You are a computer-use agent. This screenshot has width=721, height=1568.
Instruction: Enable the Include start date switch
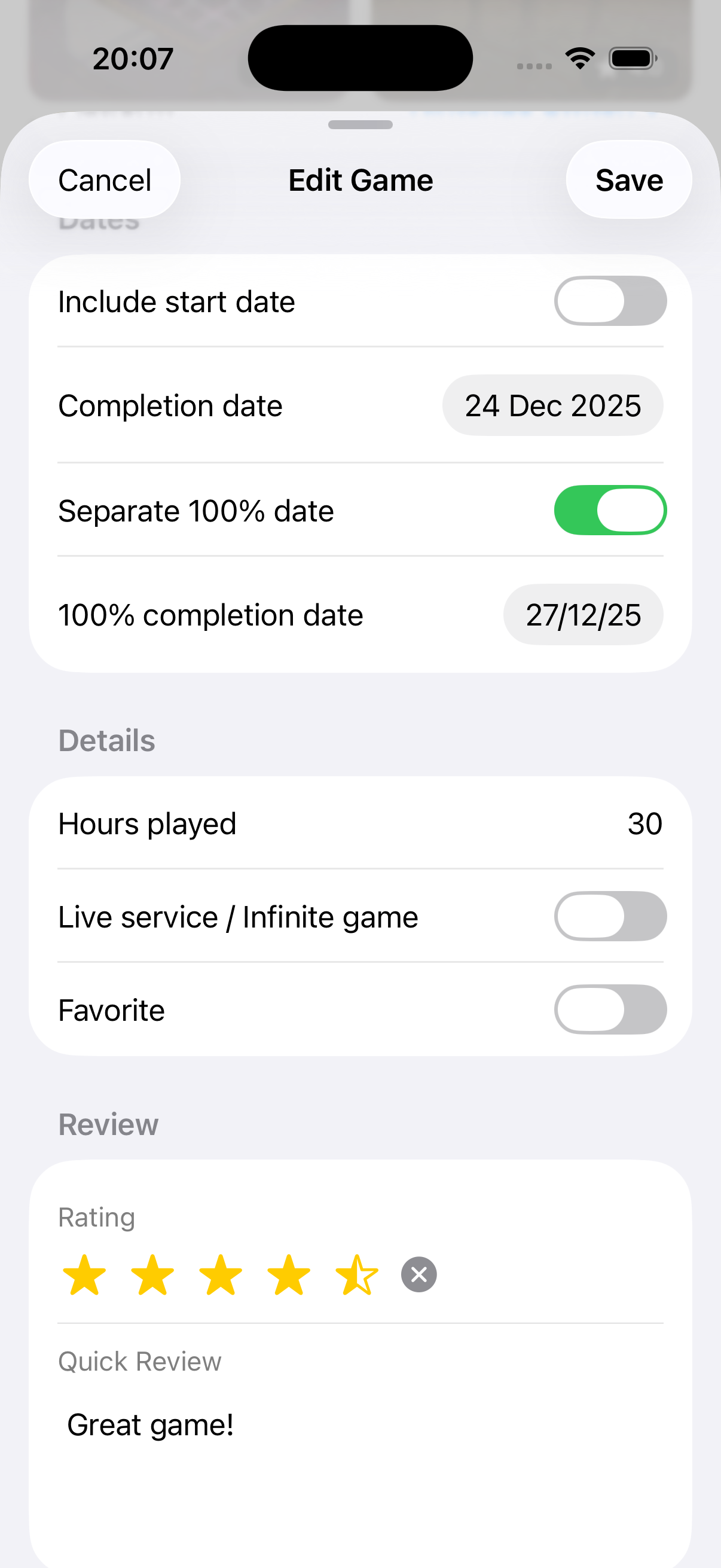click(x=610, y=301)
